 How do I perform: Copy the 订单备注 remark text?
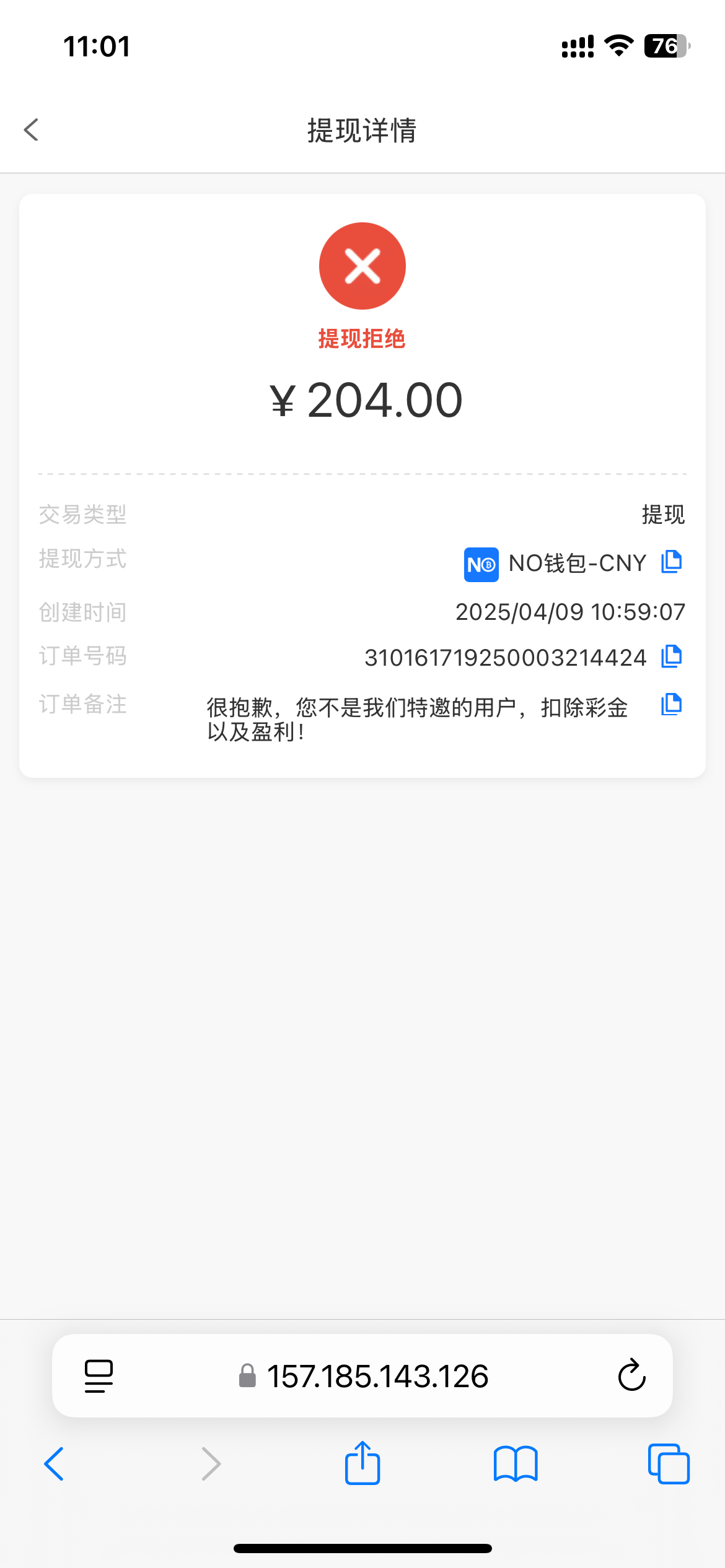click(671, 705)
